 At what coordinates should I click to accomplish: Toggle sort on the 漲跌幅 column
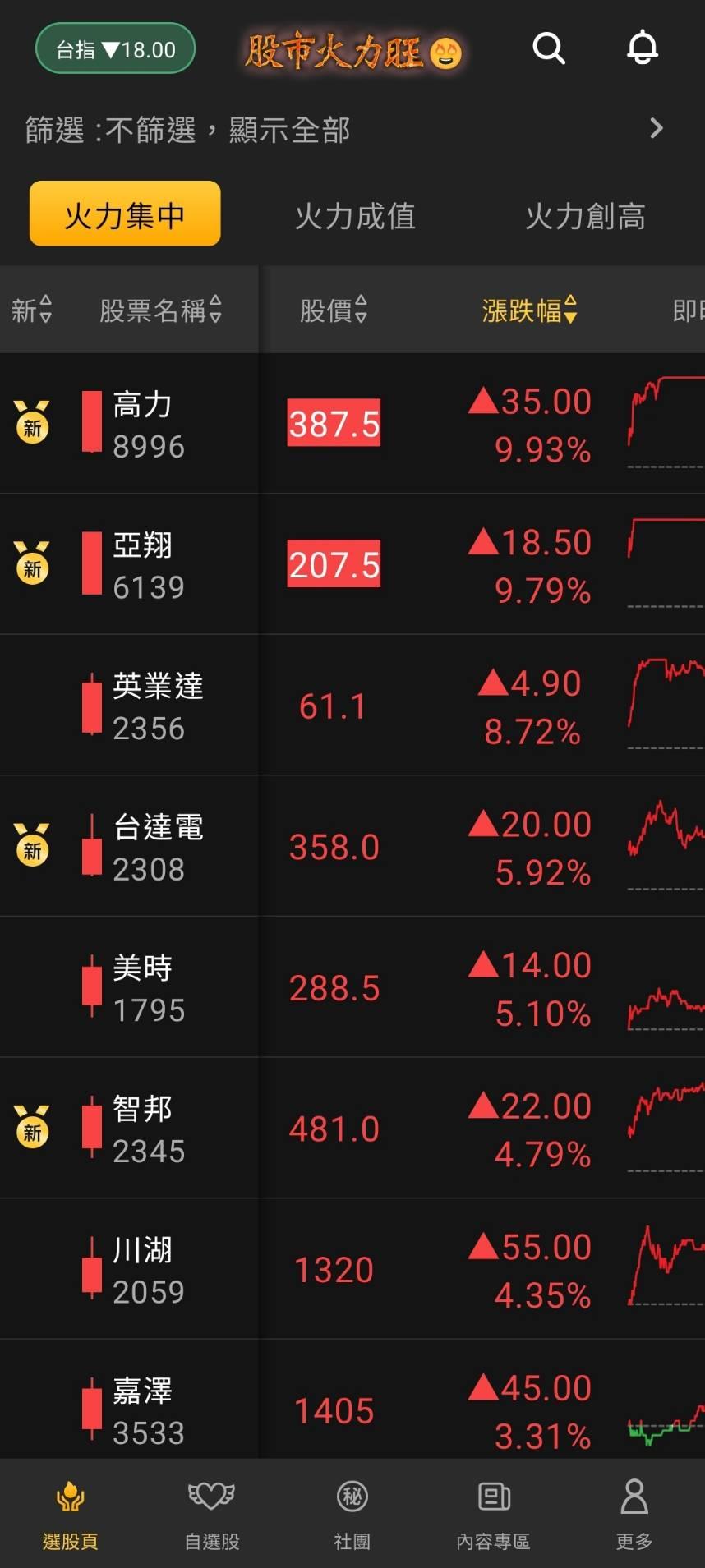pyautogui.click(x=530, y=310)
